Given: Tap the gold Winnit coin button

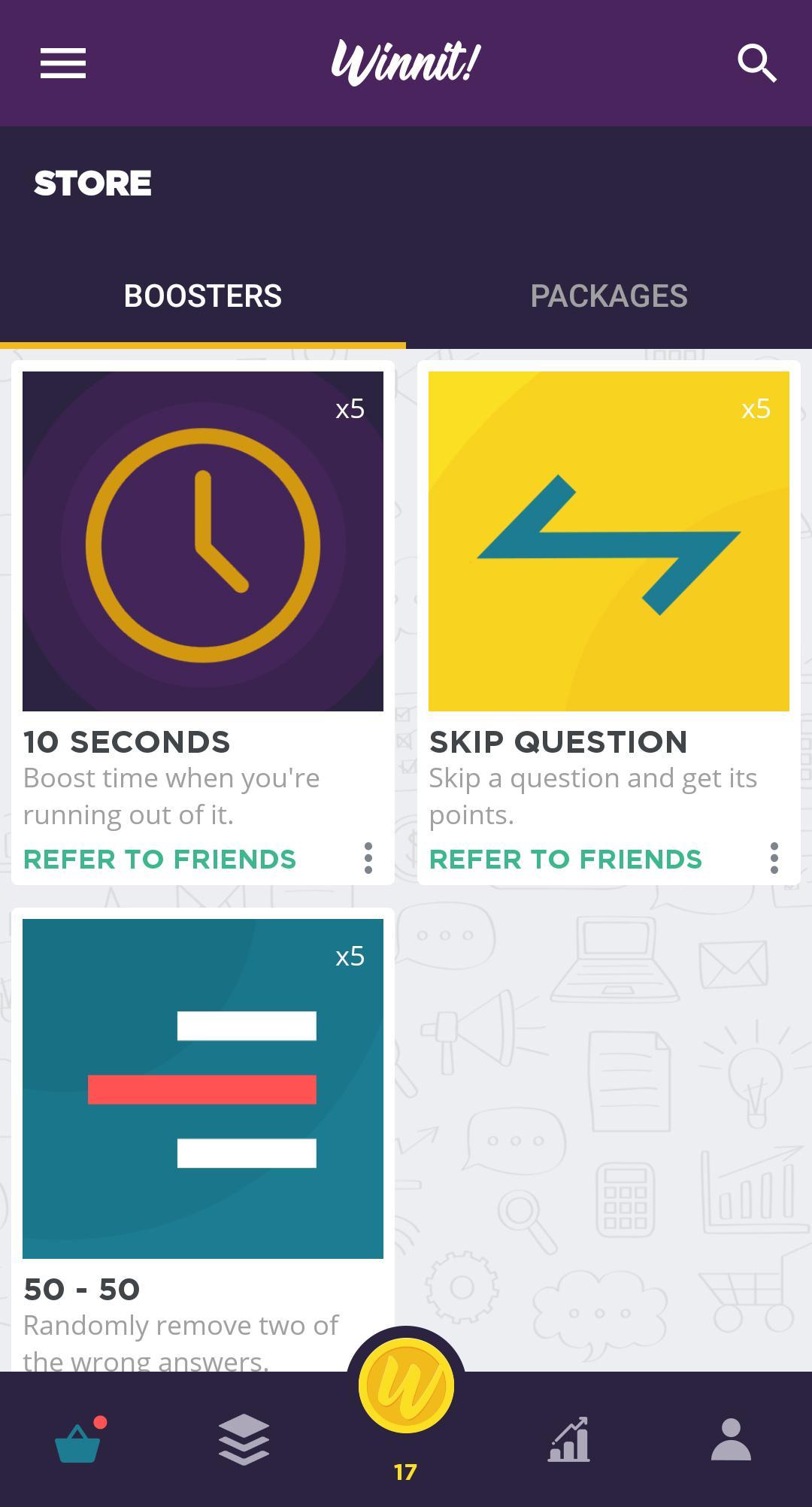Looking at the screenshot, I should tap(406, 1386).
